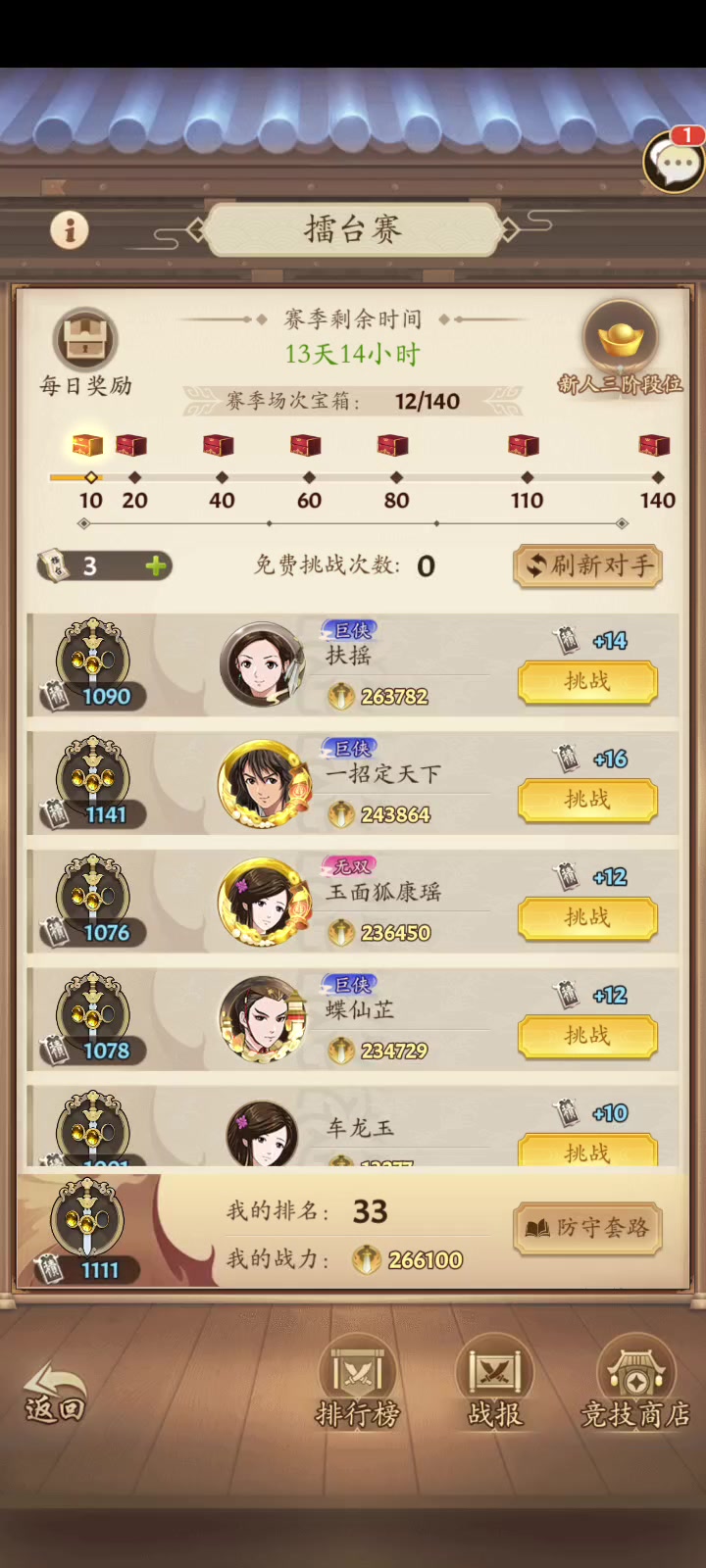The height and width of the screenshot is (1568, 706).
Task: Open the chat bubble icon
Action: click(x=673, y=162)
